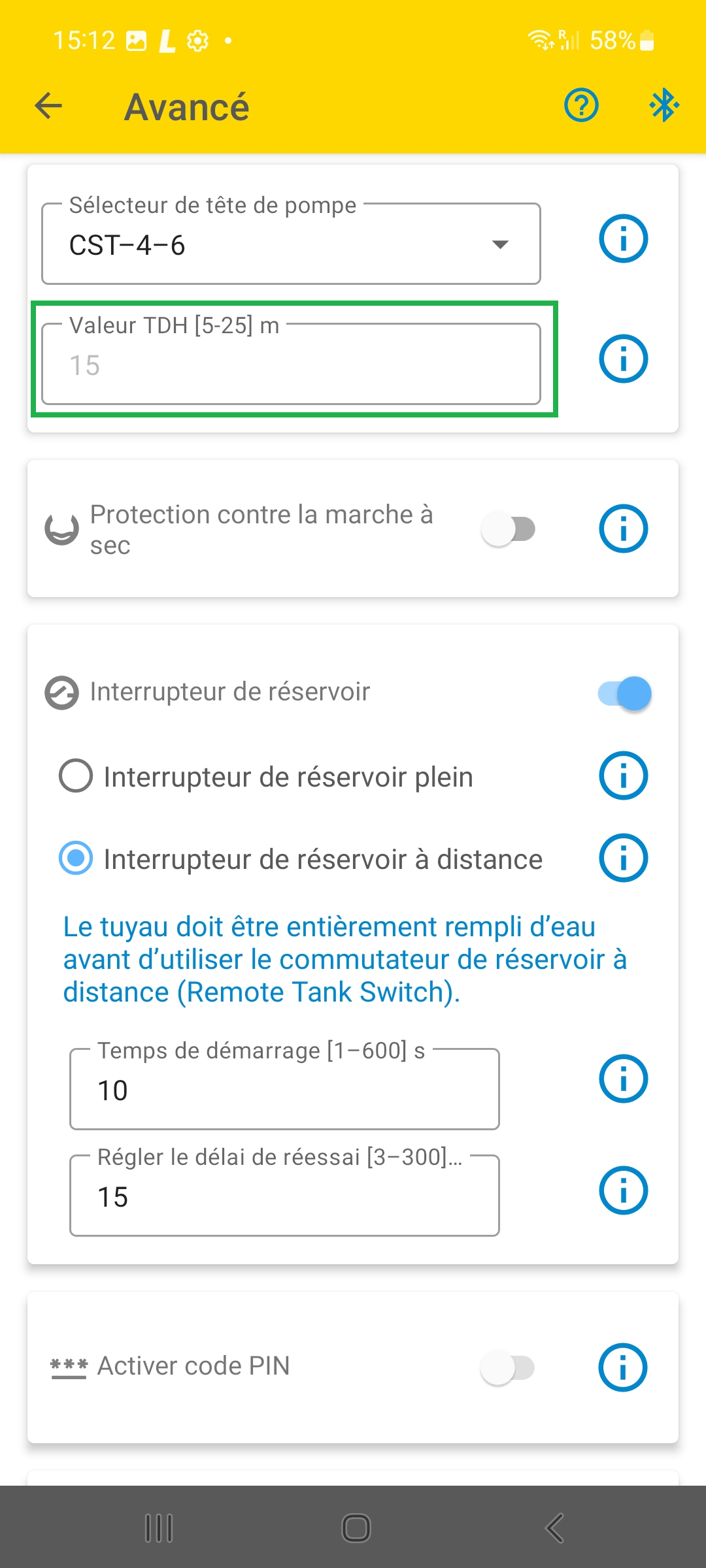The width and height of the screenshot is (706, 1568).
Task: Show info for délai de réessai
Action: point(623,1190)
